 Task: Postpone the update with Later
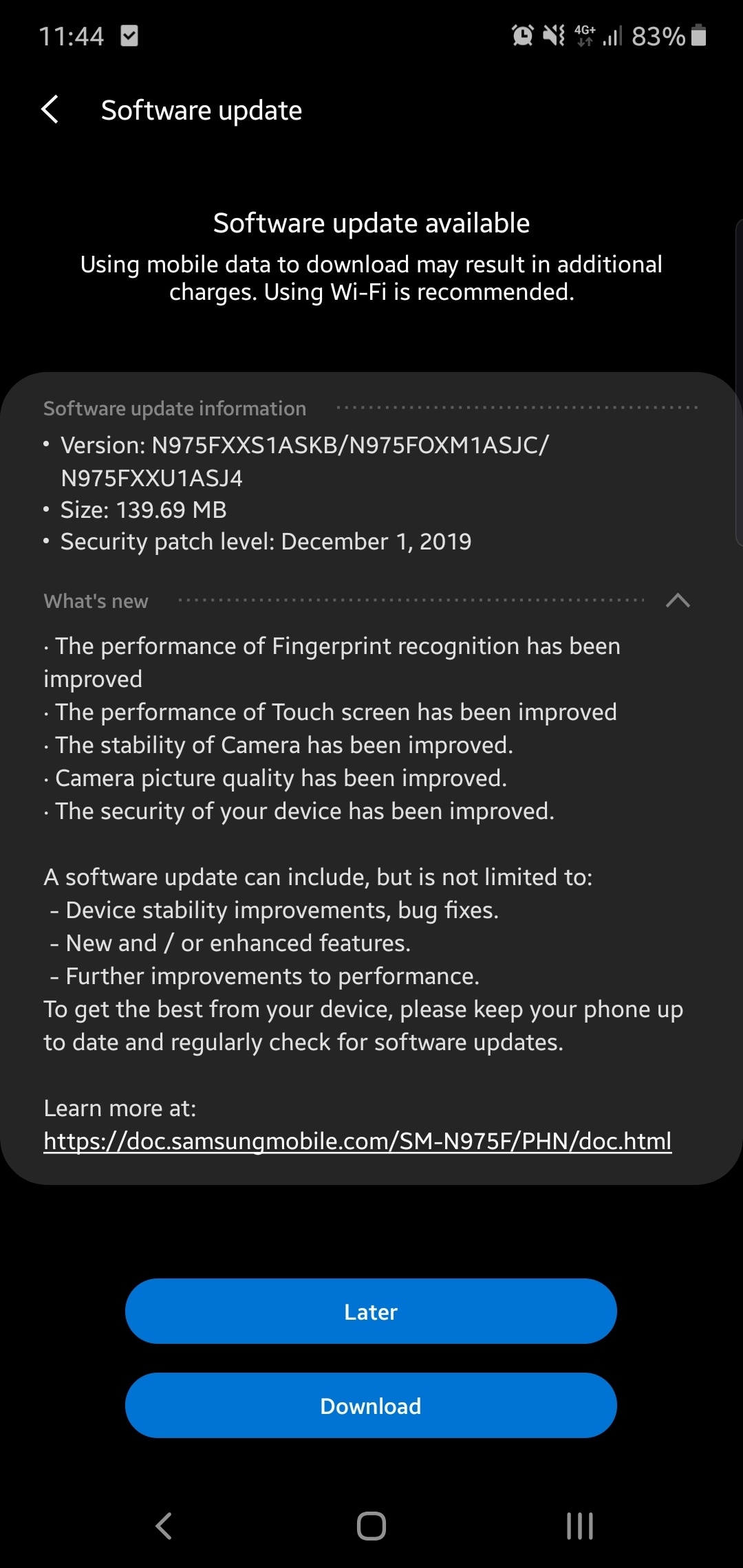point(371,1311)
